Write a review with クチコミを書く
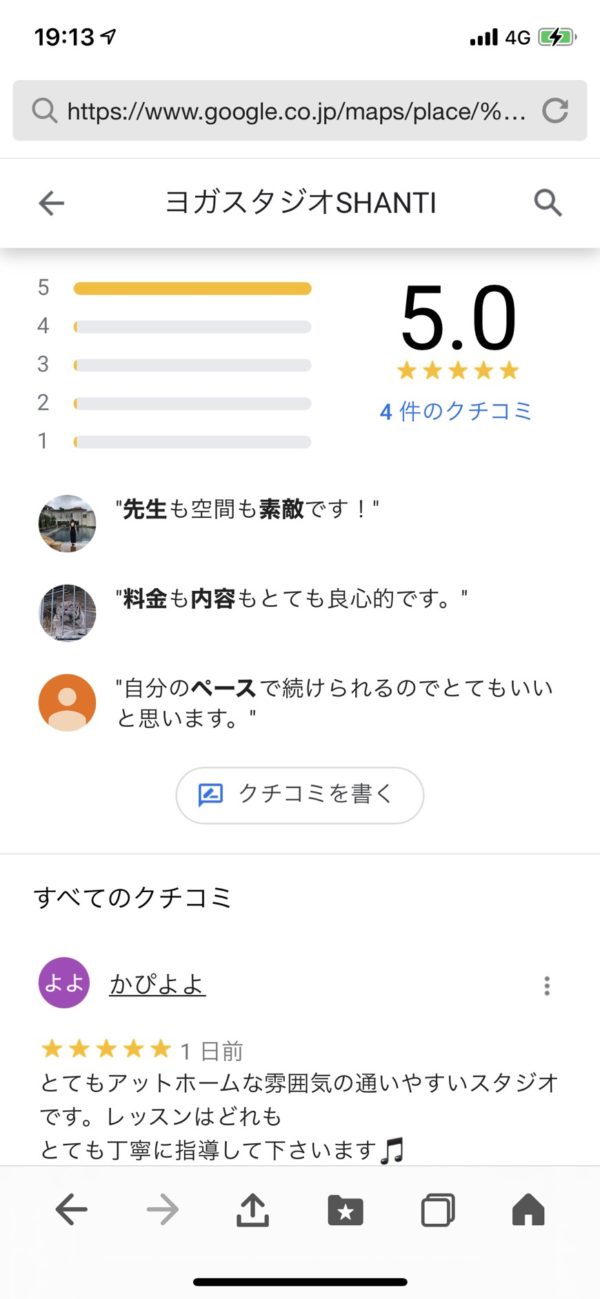This screenshot has height=1299, width=600. click(x=300, y=795)
